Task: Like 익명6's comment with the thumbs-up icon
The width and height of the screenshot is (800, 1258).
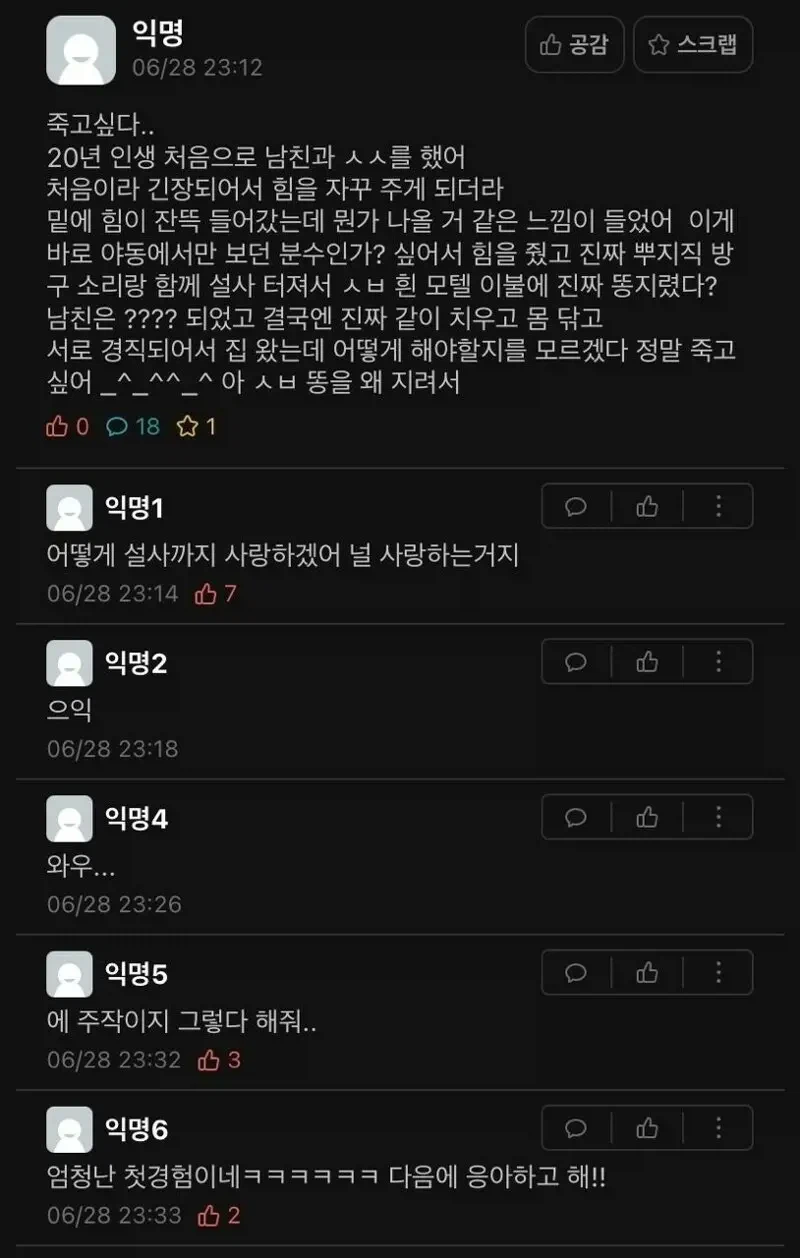Action: (646, 1128)
